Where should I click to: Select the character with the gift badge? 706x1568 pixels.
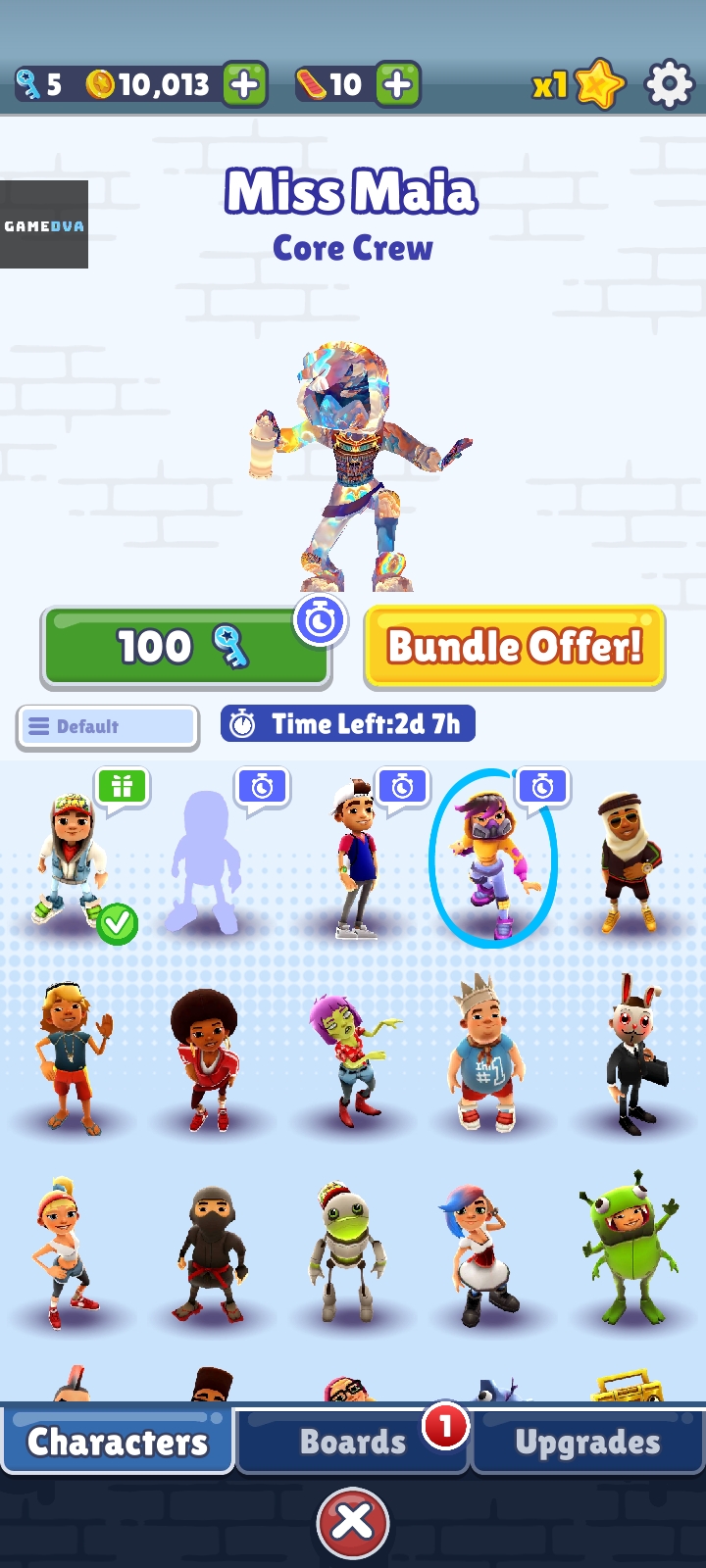click(x=74, y=862)
